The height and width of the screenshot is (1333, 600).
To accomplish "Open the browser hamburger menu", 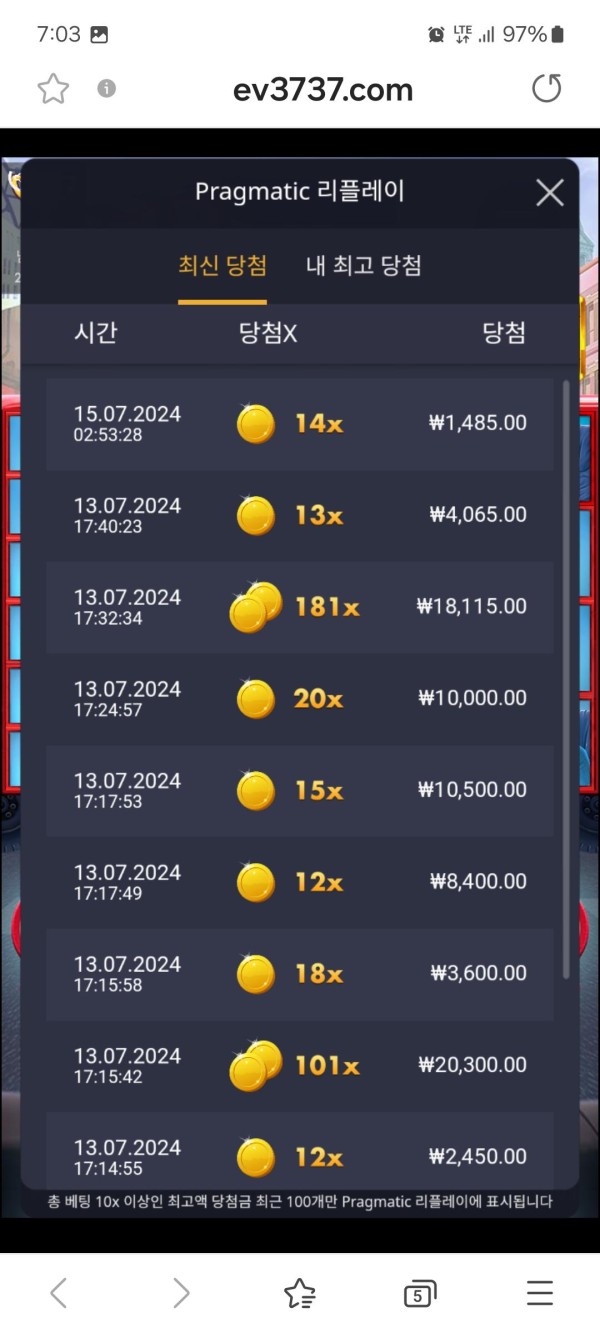I will coord(540,1293).
